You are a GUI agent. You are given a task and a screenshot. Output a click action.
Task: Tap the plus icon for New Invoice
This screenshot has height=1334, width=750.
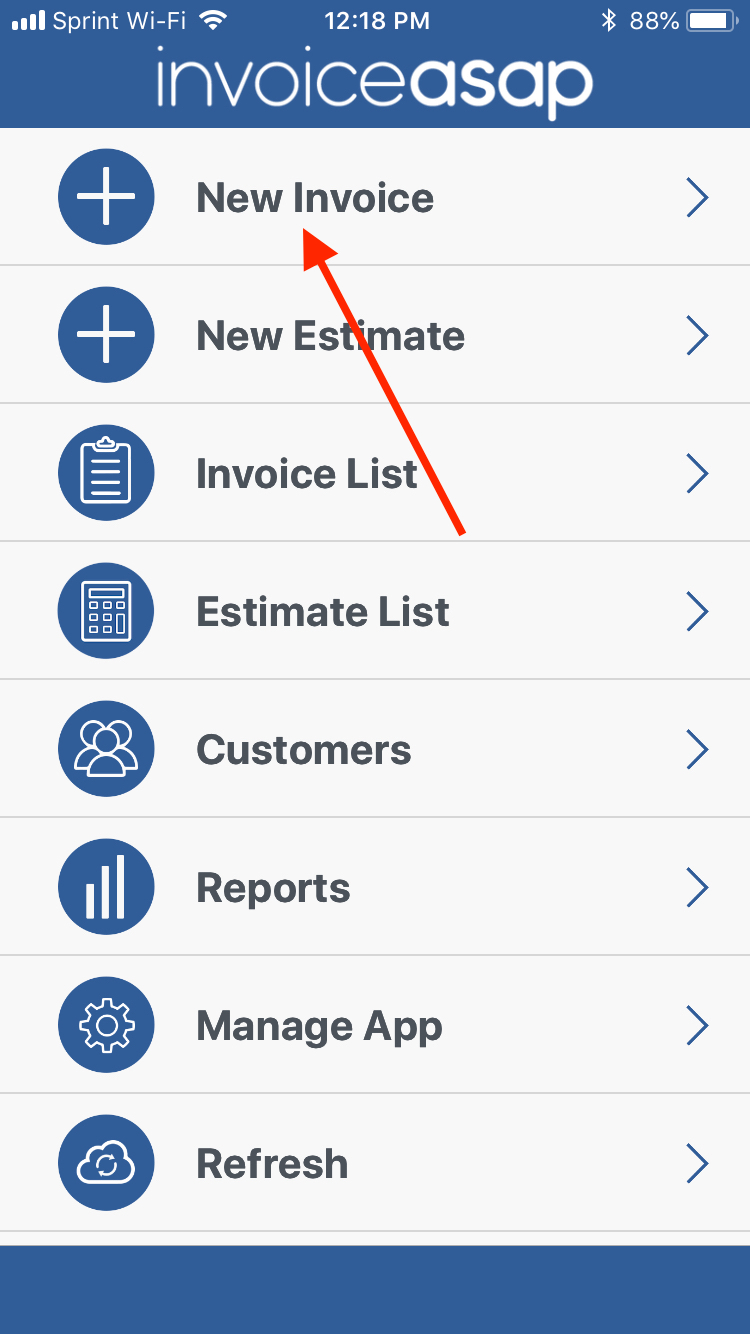click(106, 197)
